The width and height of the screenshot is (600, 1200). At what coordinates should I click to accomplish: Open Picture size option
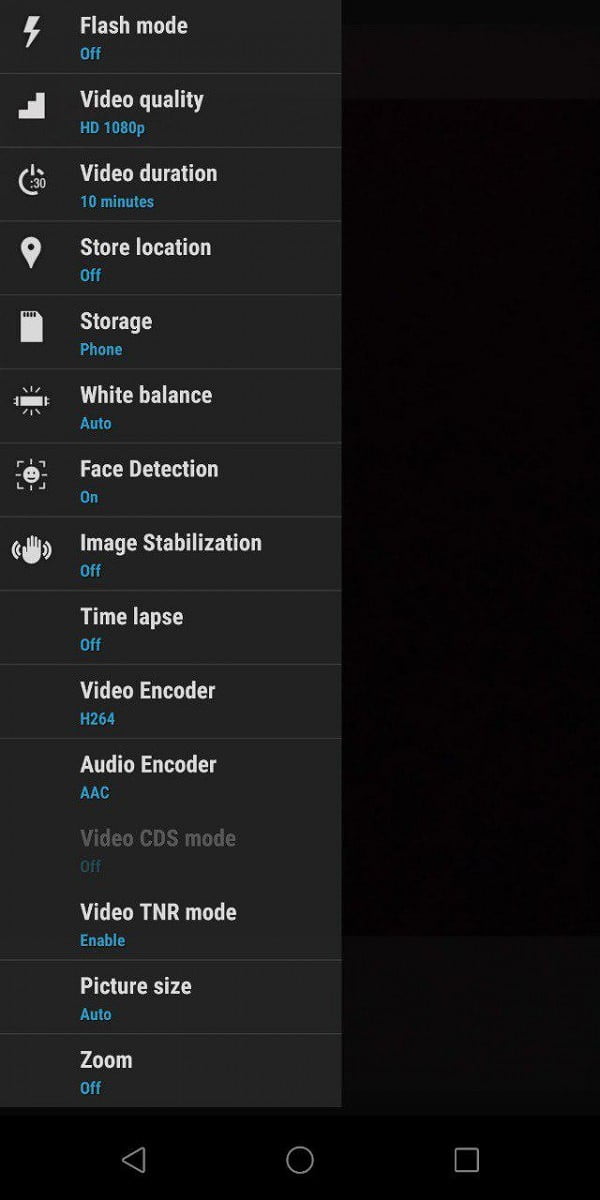click(x=170, y=999)
